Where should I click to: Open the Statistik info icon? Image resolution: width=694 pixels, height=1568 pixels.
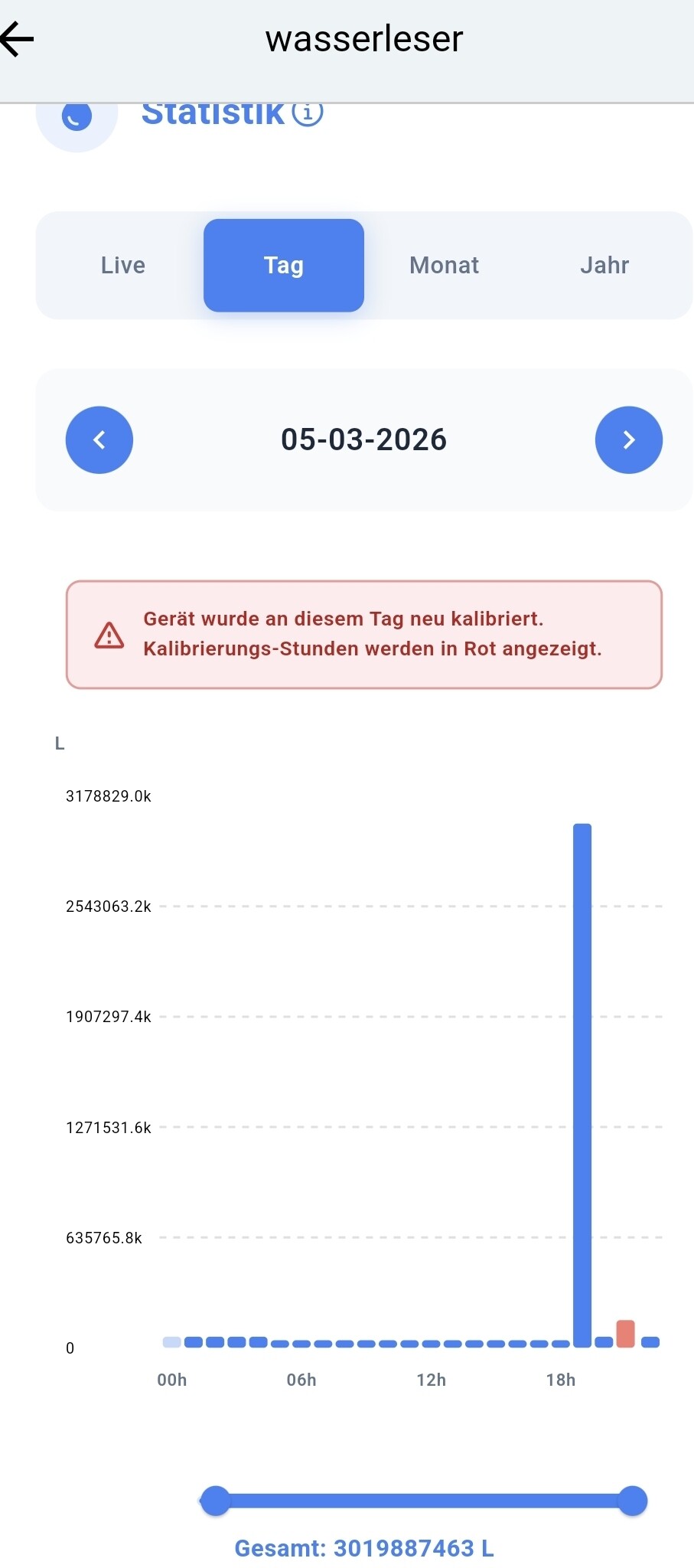[x=308, y=113]
